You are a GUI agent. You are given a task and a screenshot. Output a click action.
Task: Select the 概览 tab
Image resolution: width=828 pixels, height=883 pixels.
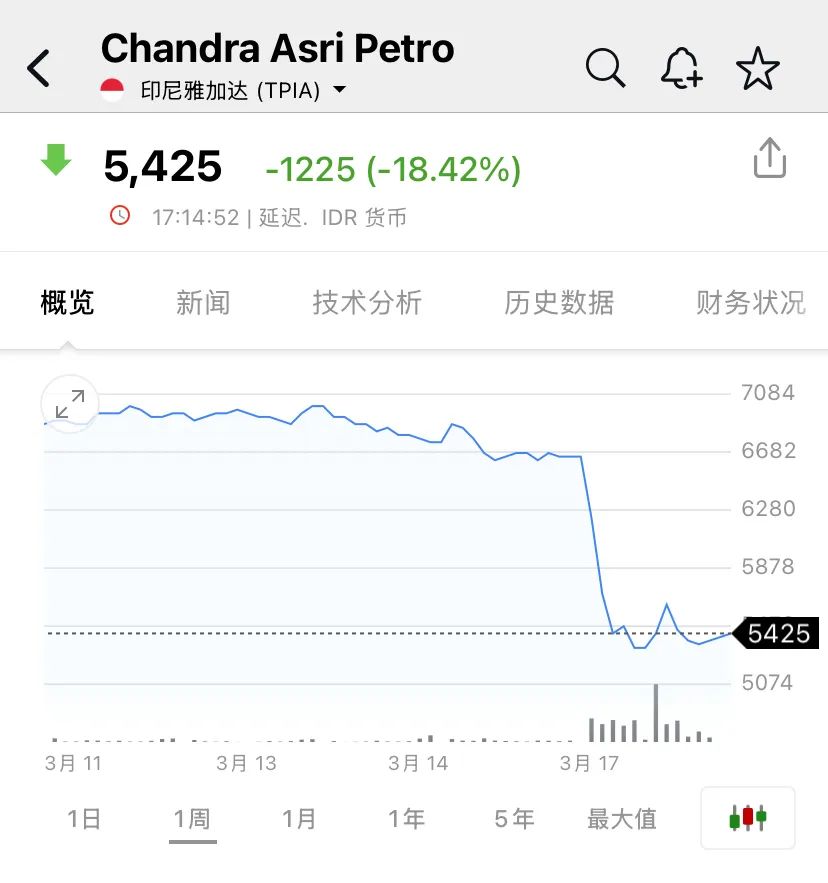[67, 302]
